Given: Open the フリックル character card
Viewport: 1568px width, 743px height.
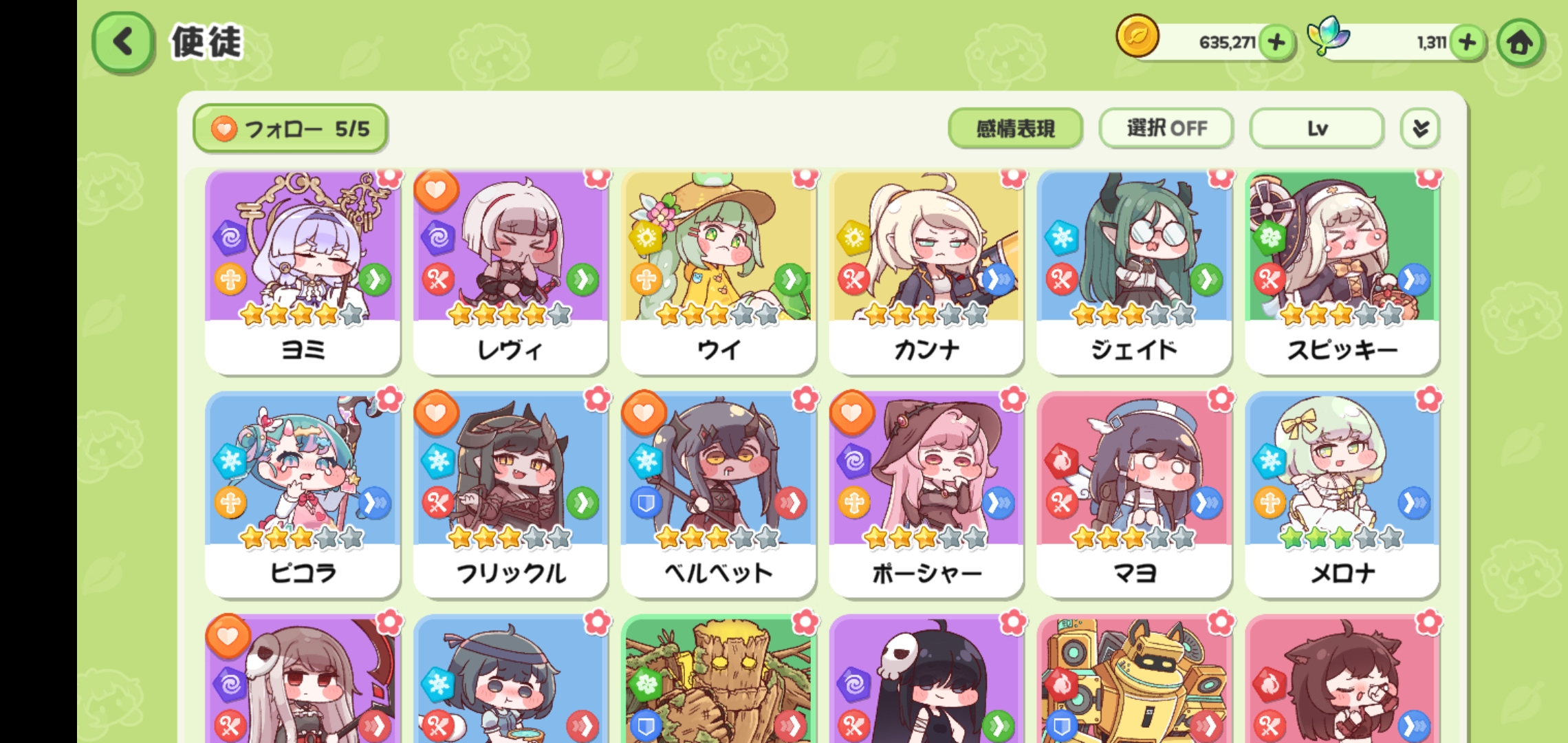Looking at the screenshot, I should point(510,494).
